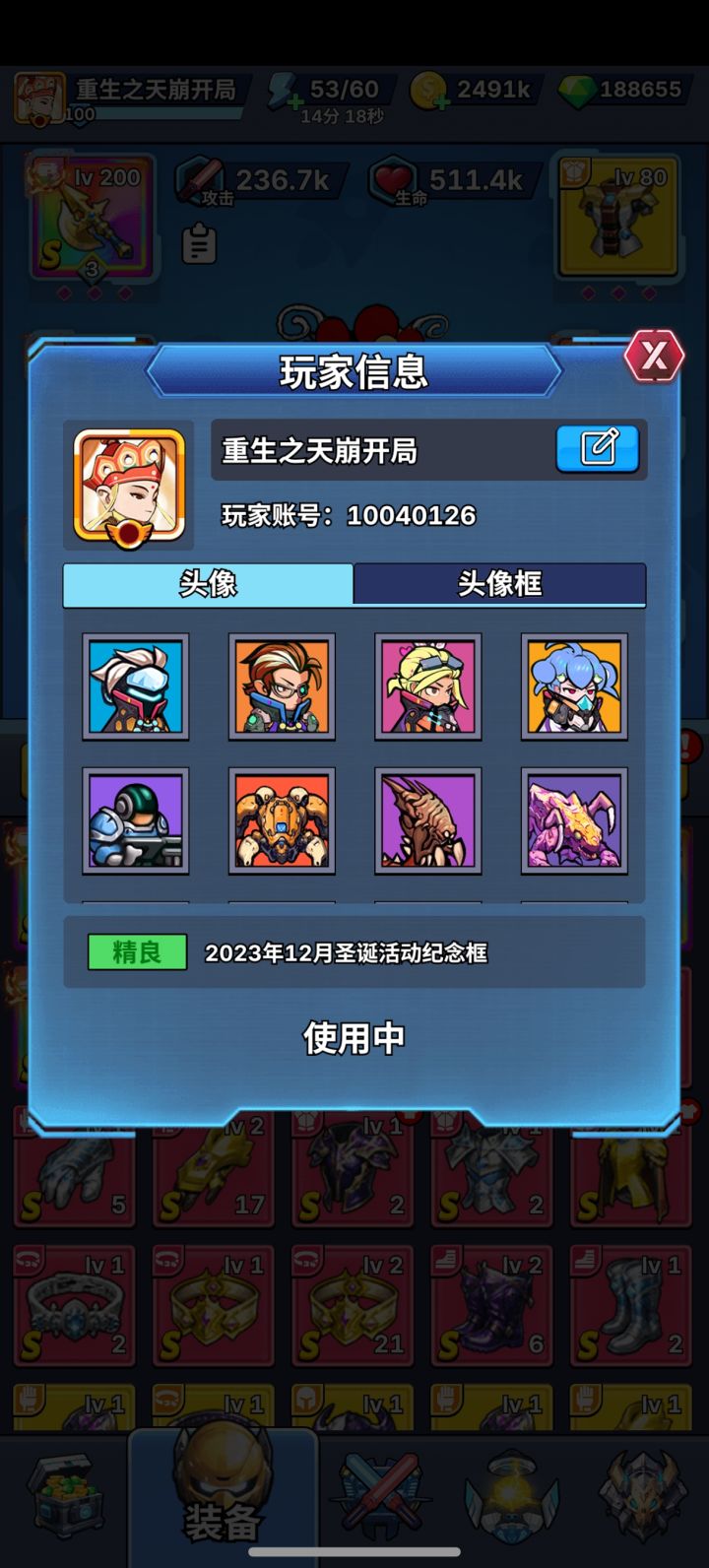Open the name edit pencil button
The width and height of the screenshot is (709, 1568).
point(597,449)
